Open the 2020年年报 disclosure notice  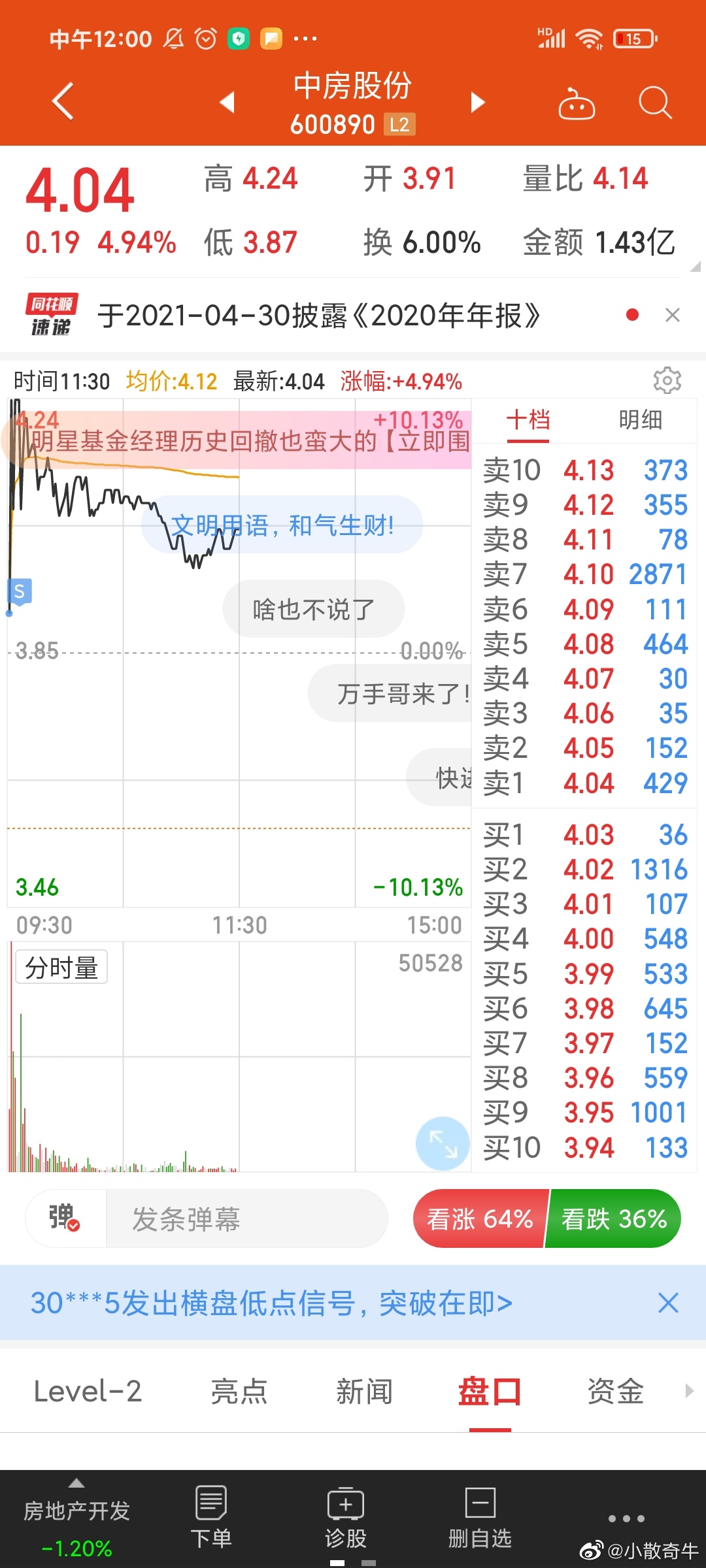point(319,316)
